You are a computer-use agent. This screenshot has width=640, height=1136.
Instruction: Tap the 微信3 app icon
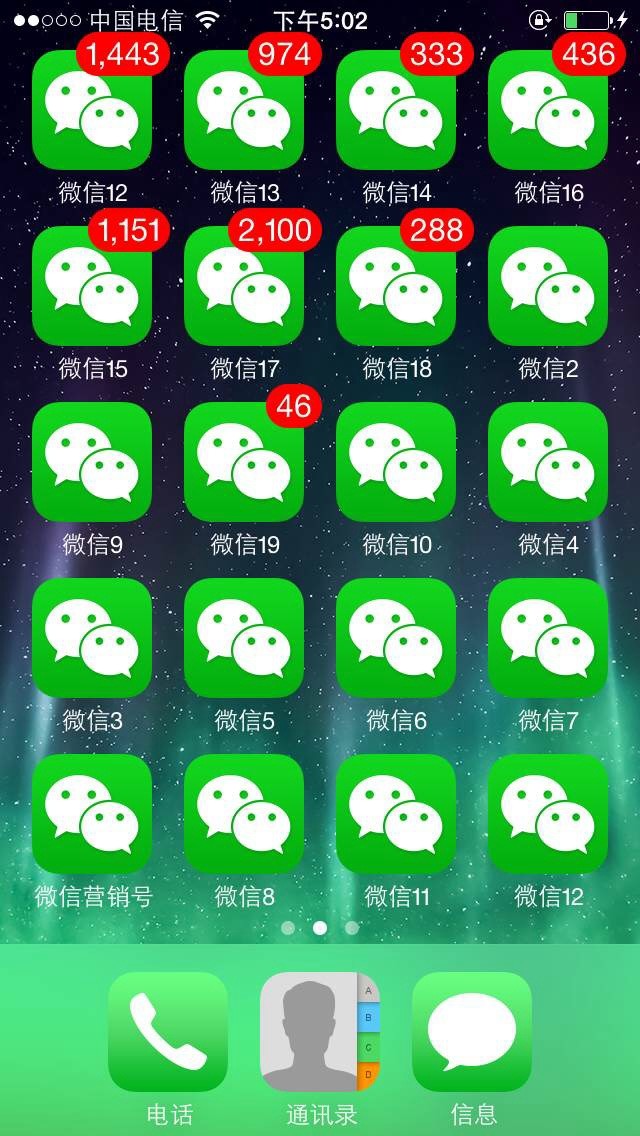(x=92, y=638)
